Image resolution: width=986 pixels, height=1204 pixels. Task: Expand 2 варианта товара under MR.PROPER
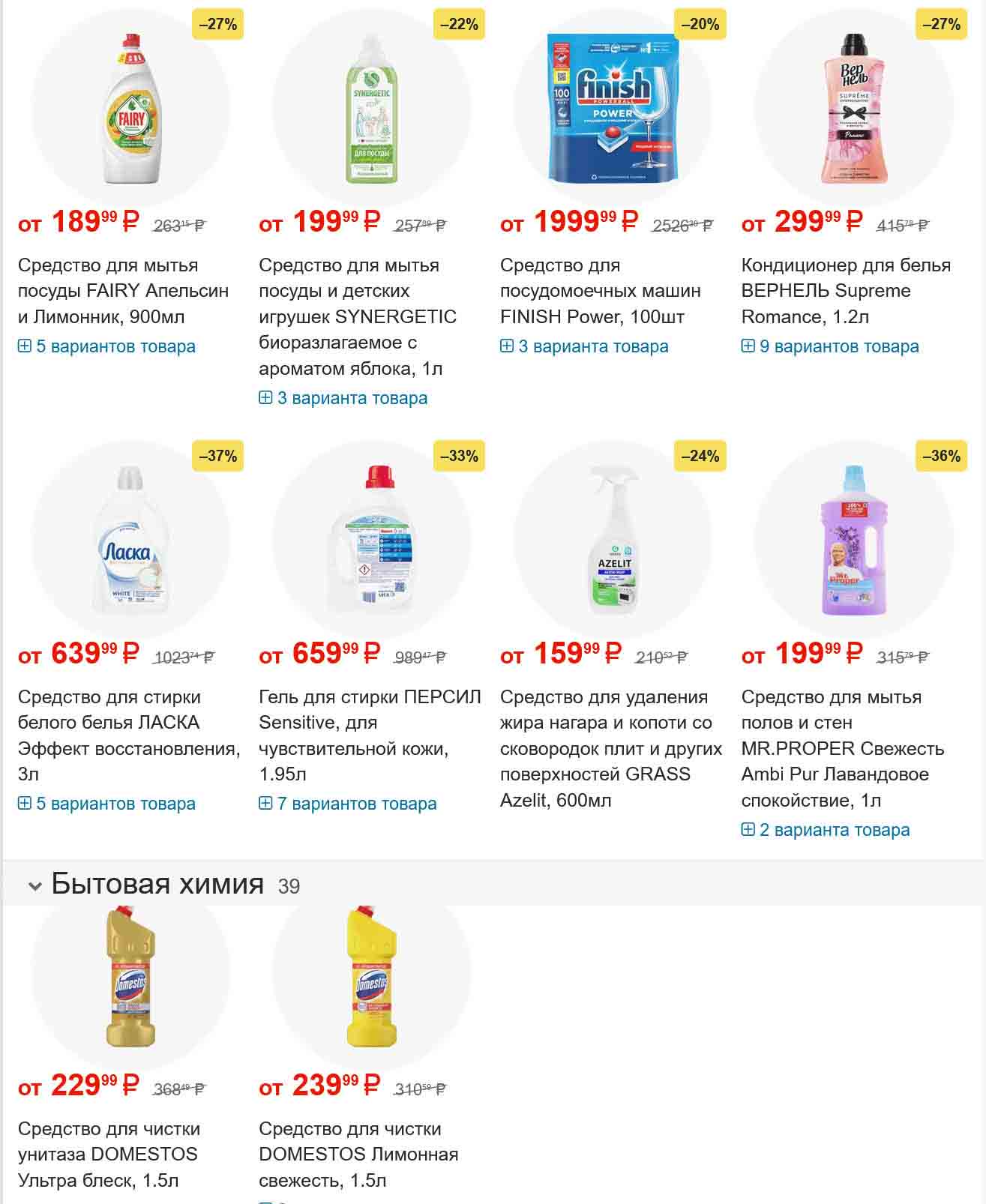pyautogui.click(x=826, y=830)
